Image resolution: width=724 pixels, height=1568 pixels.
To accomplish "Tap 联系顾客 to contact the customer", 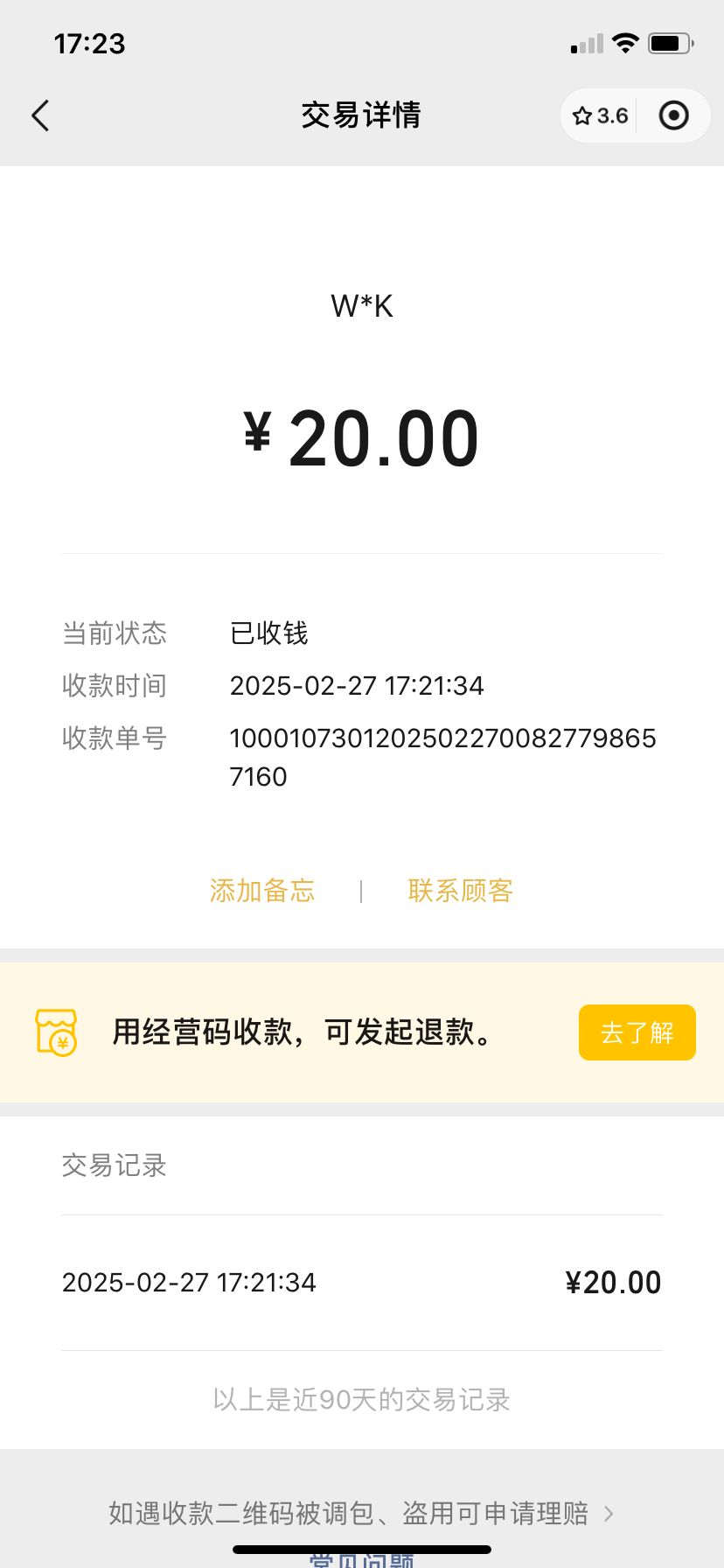I will tap(460, 891).
